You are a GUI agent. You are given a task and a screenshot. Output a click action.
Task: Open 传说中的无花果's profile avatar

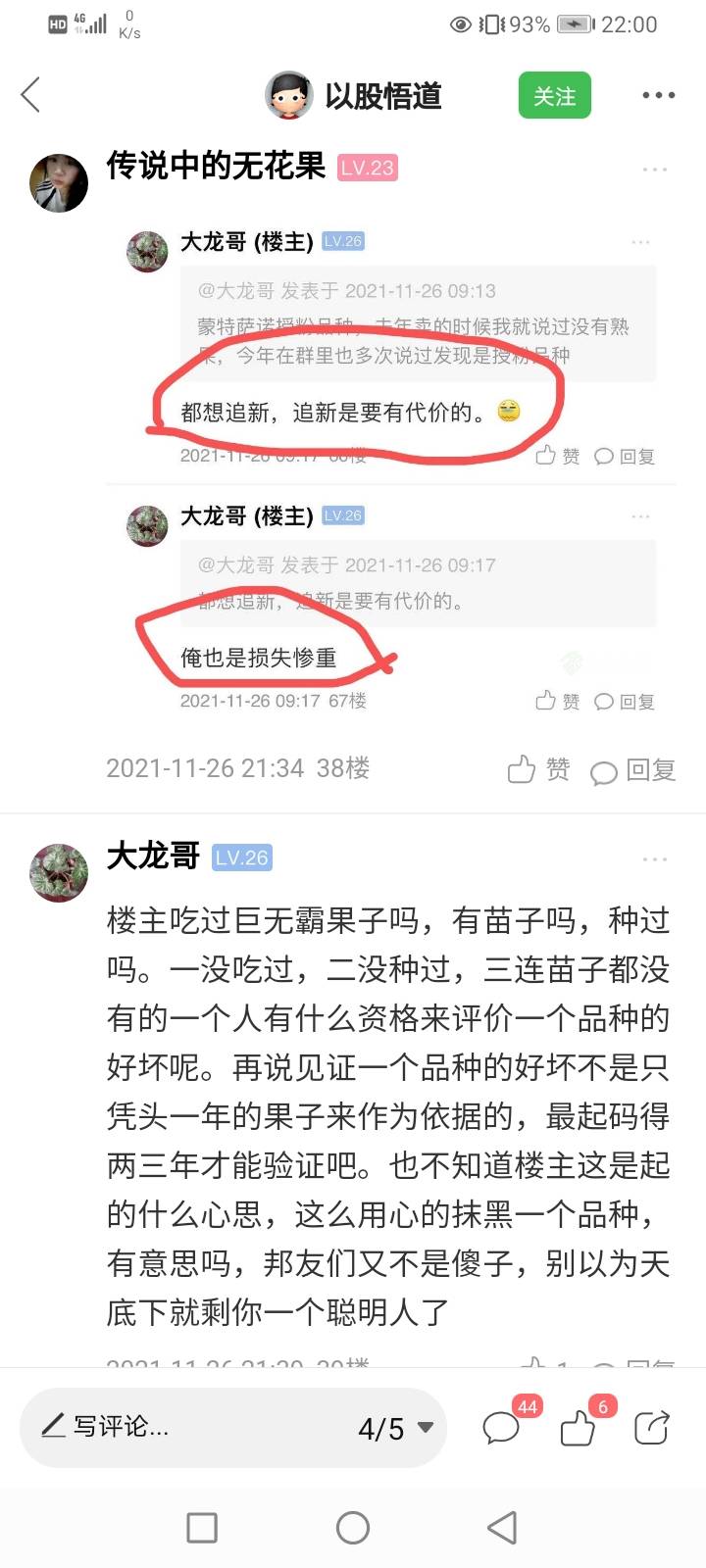coord(59,182)
